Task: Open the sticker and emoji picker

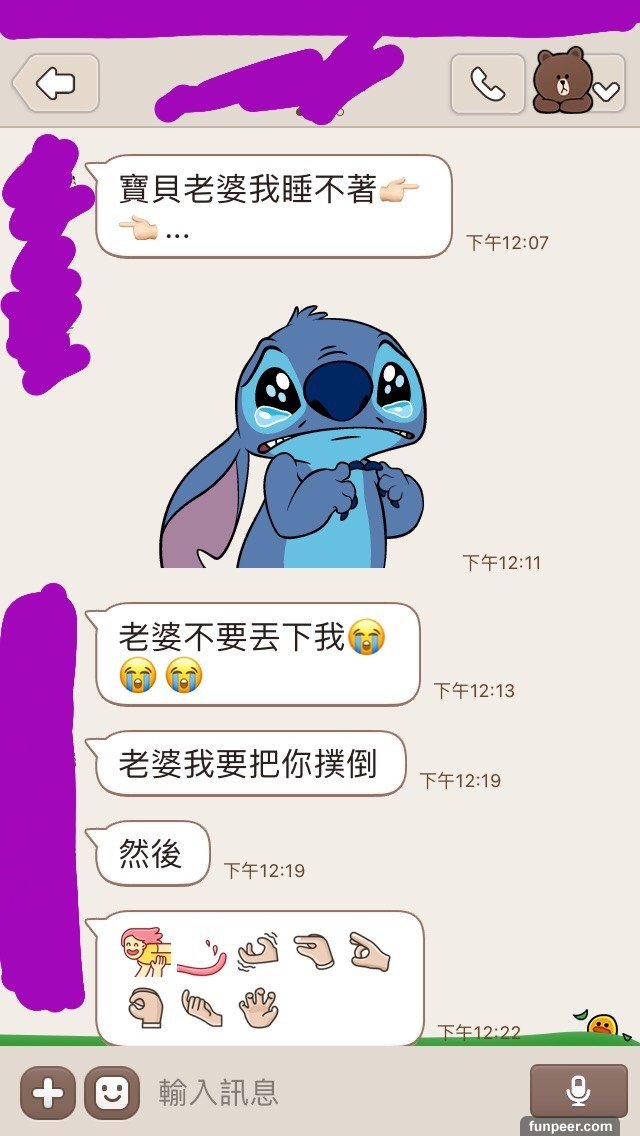Action: 111,1092
